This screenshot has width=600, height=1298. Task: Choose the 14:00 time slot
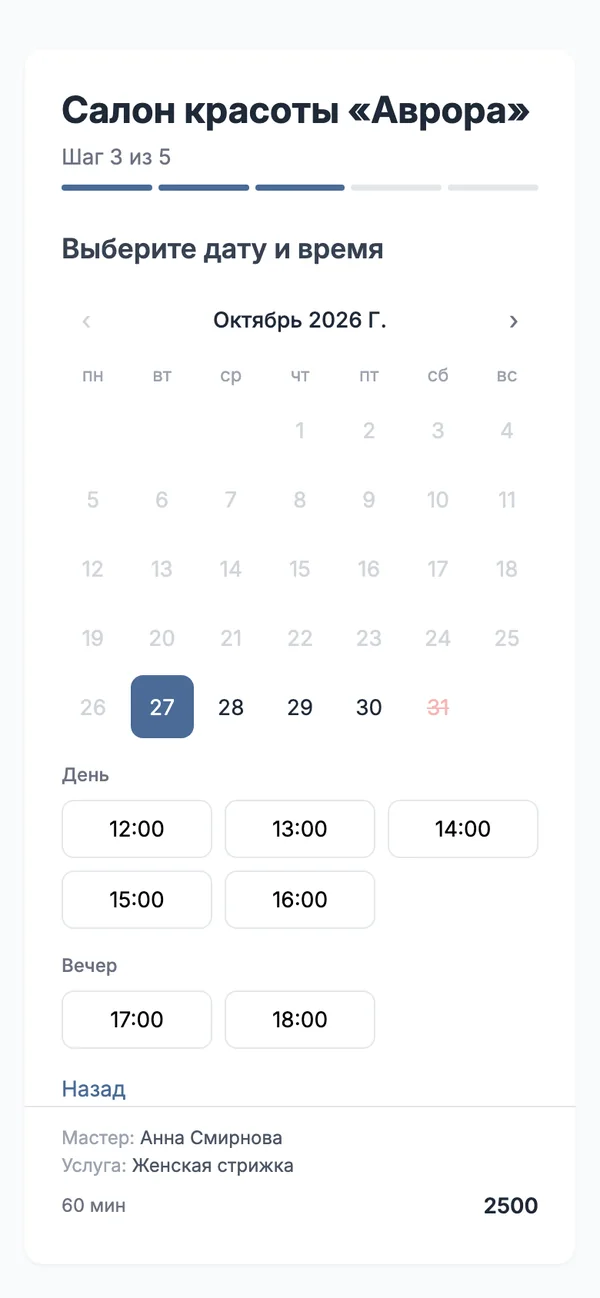pos(463,829)
